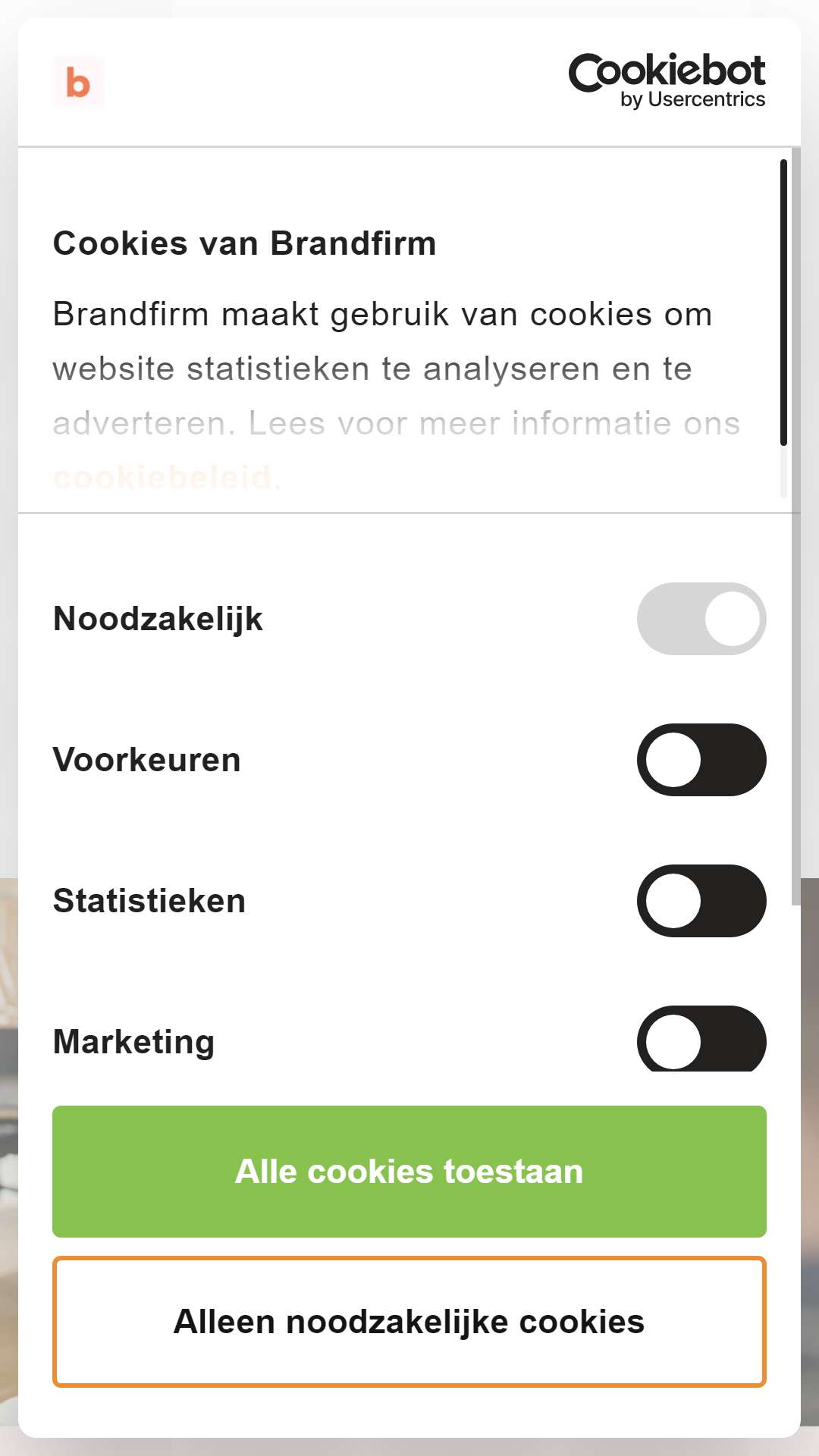Open the cookiebeleid link
Image resolution: width=819 pixels, height=1456 pixels.
162,478
